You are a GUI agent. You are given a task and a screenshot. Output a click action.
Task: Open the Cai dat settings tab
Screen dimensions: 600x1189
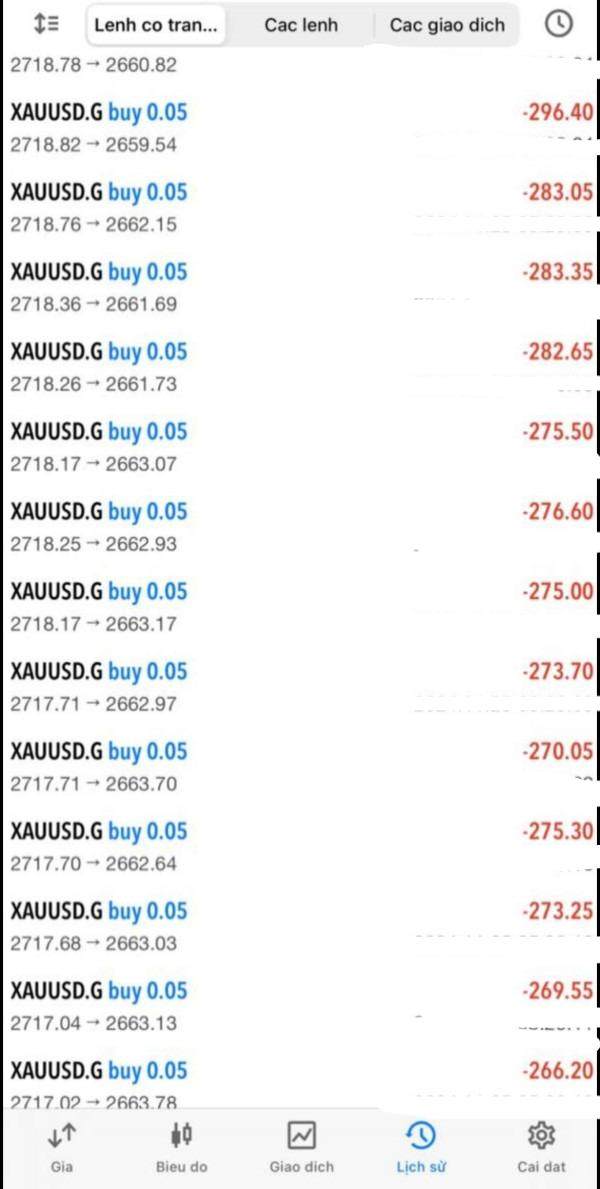(541, 1147)
